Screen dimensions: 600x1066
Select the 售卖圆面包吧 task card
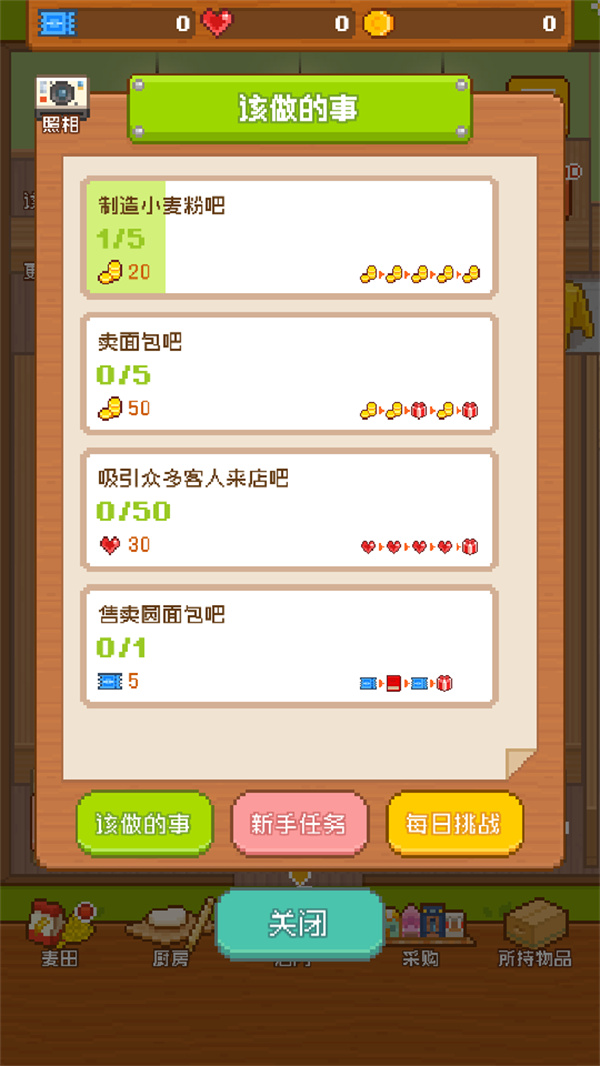(x=290, y=646)
